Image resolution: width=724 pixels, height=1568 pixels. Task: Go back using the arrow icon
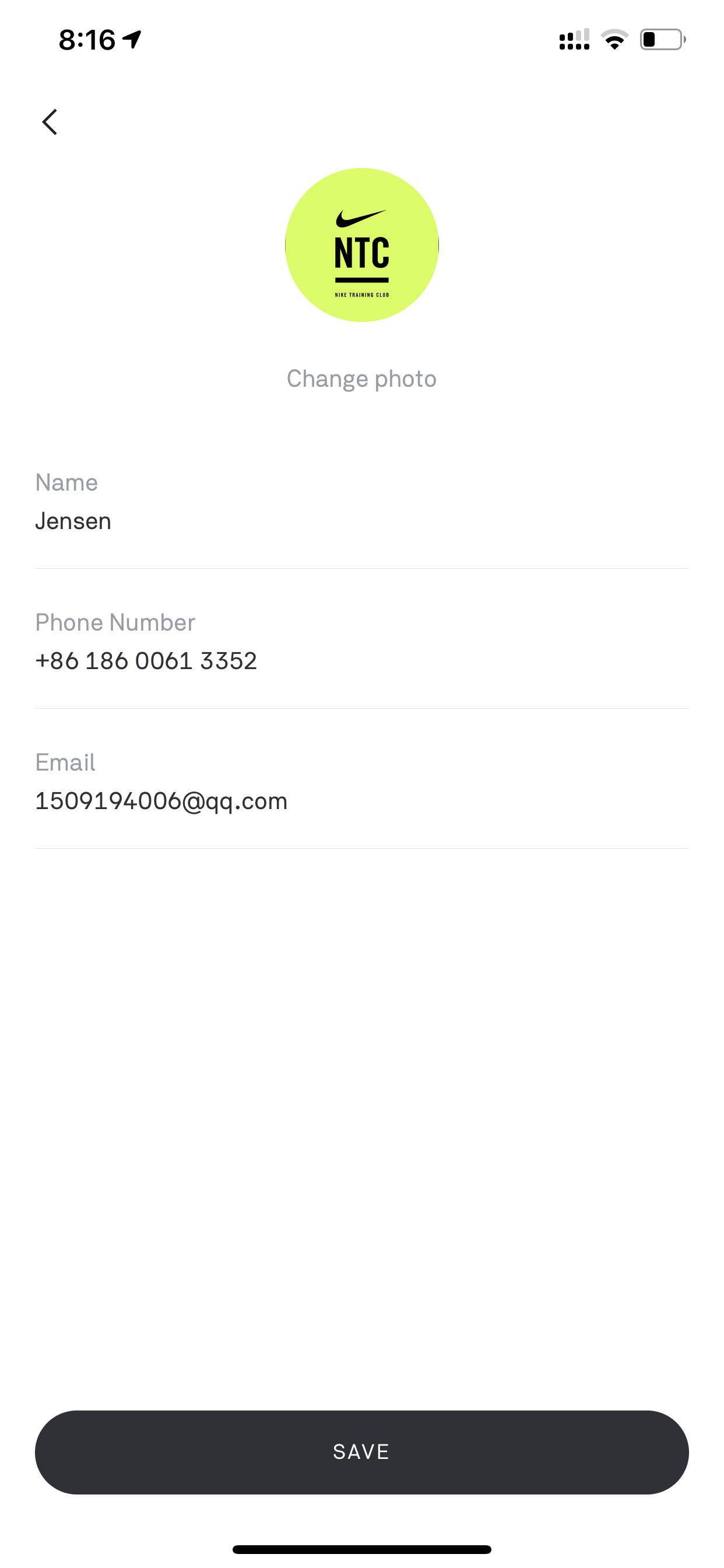[x=50, y=122]
